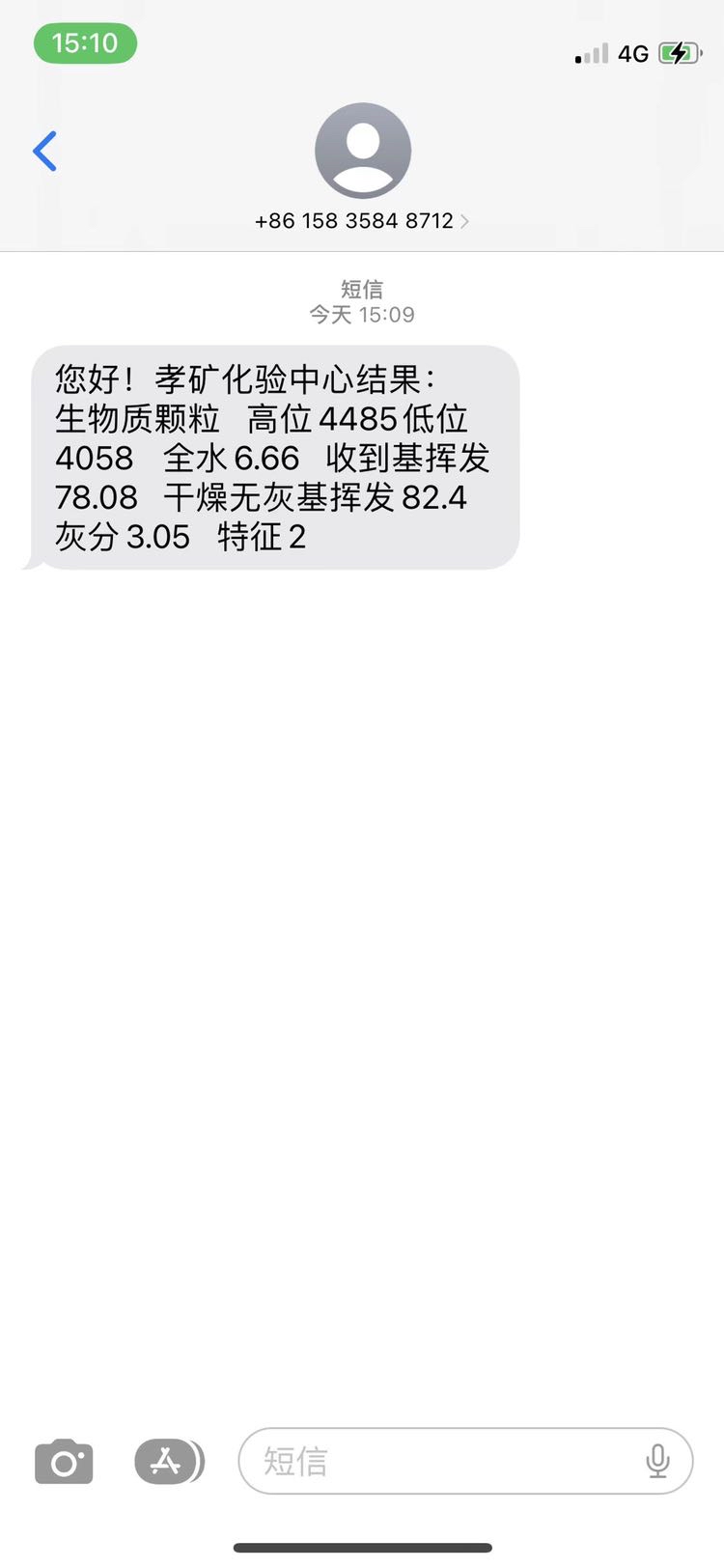This screenshot has width=724, height=1568.
Task: Open the App Store apps drawer
Action: tap(168, 1462)
